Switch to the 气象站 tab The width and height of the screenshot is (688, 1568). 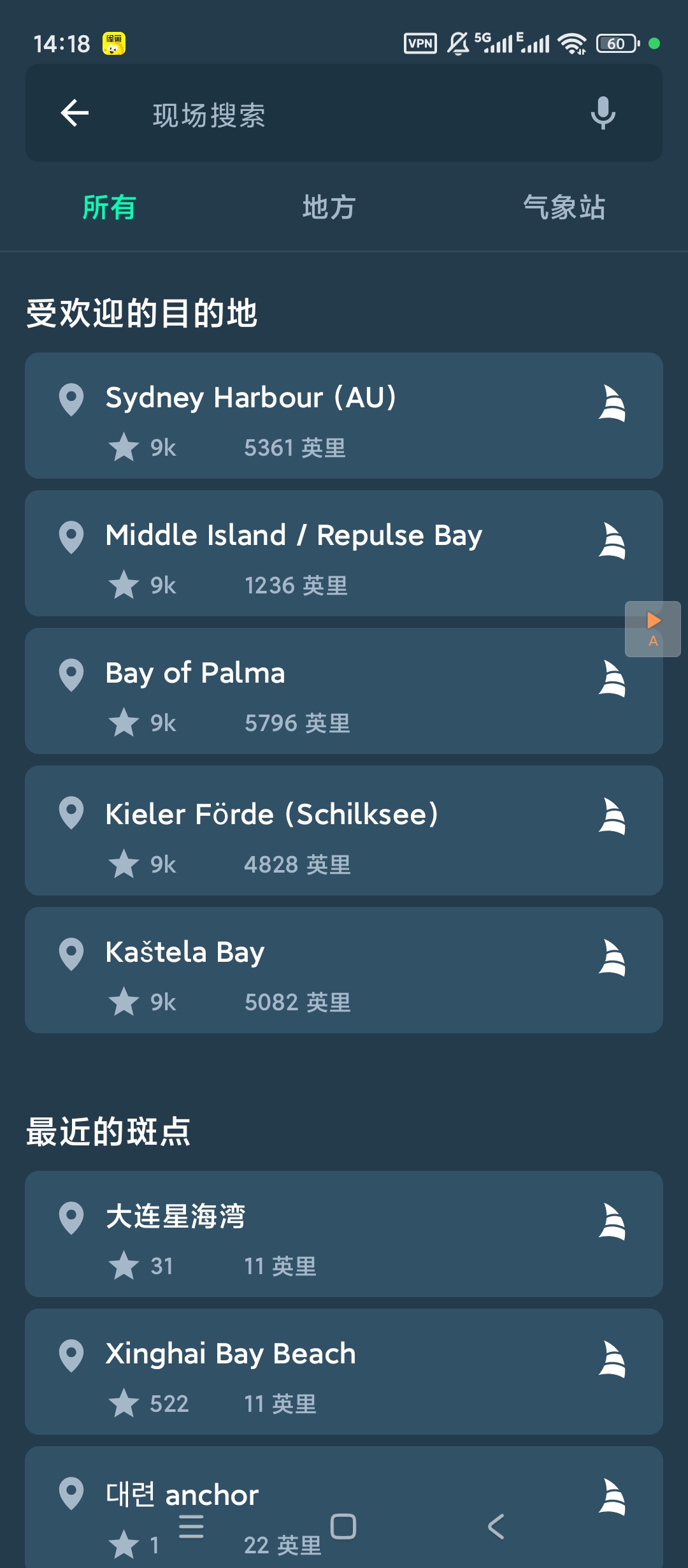pyautogui.click(x=564, y=207)
